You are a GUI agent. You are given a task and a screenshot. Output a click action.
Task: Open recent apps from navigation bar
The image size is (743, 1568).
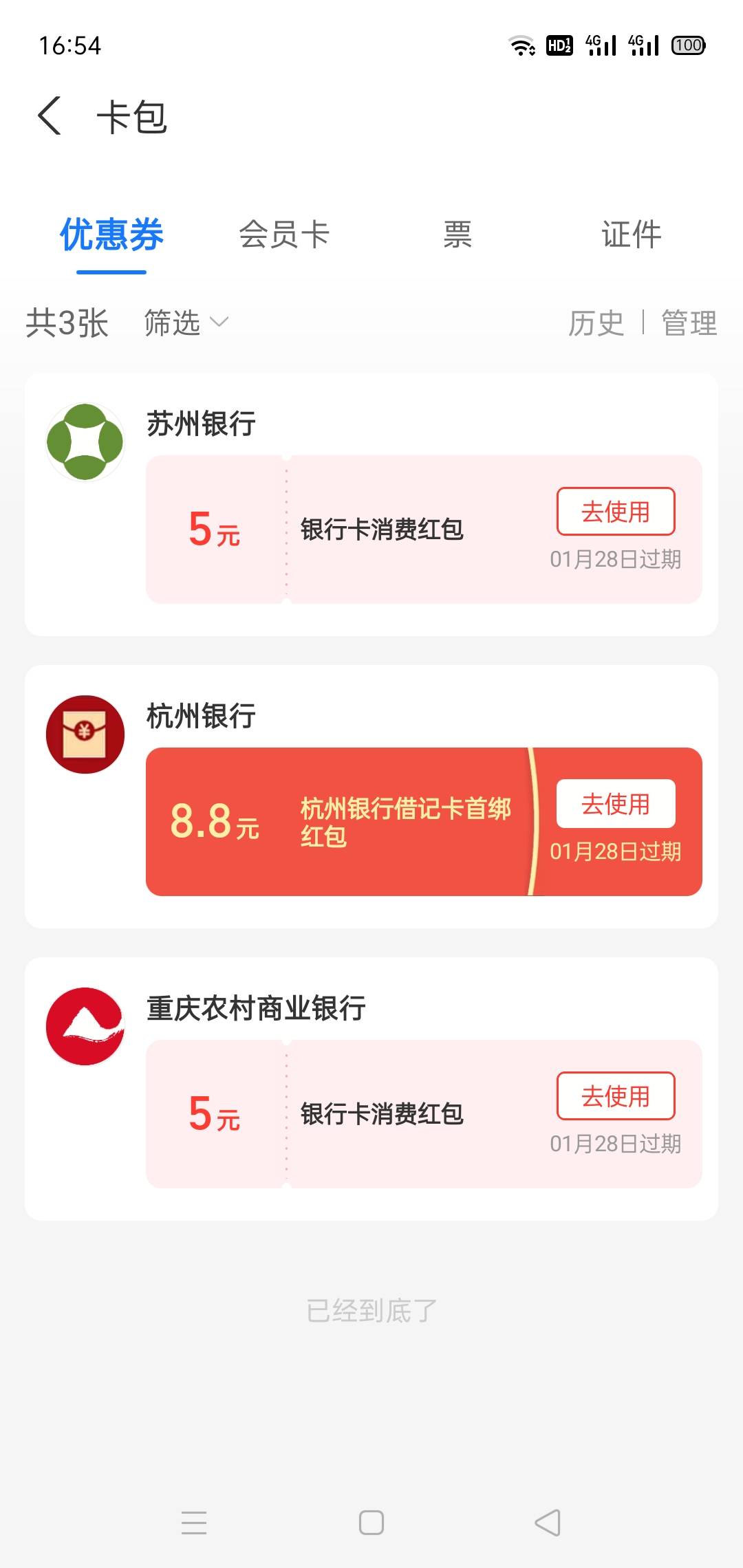tap(194, 1523)
